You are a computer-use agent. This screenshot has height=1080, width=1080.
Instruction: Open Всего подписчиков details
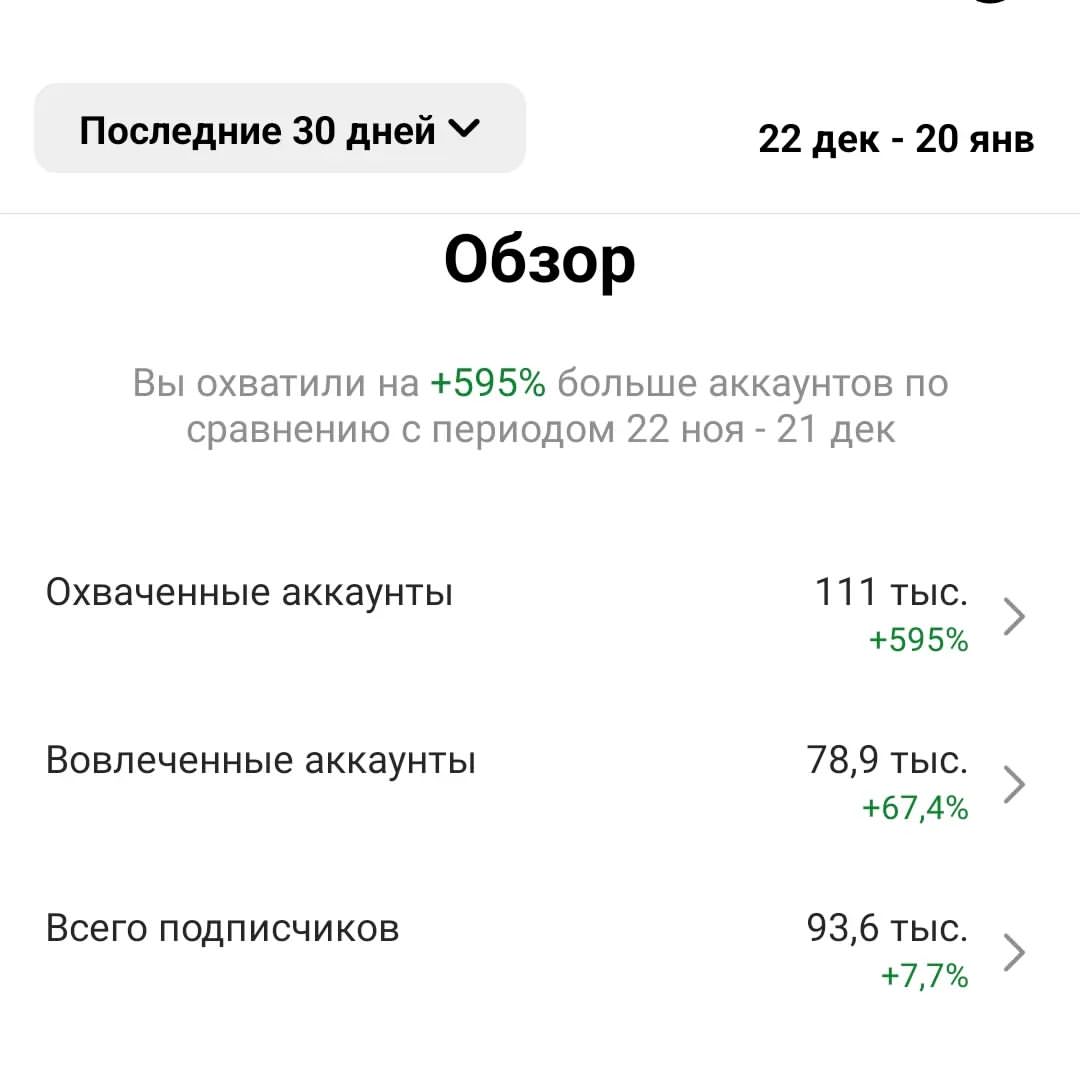[540, 952]
